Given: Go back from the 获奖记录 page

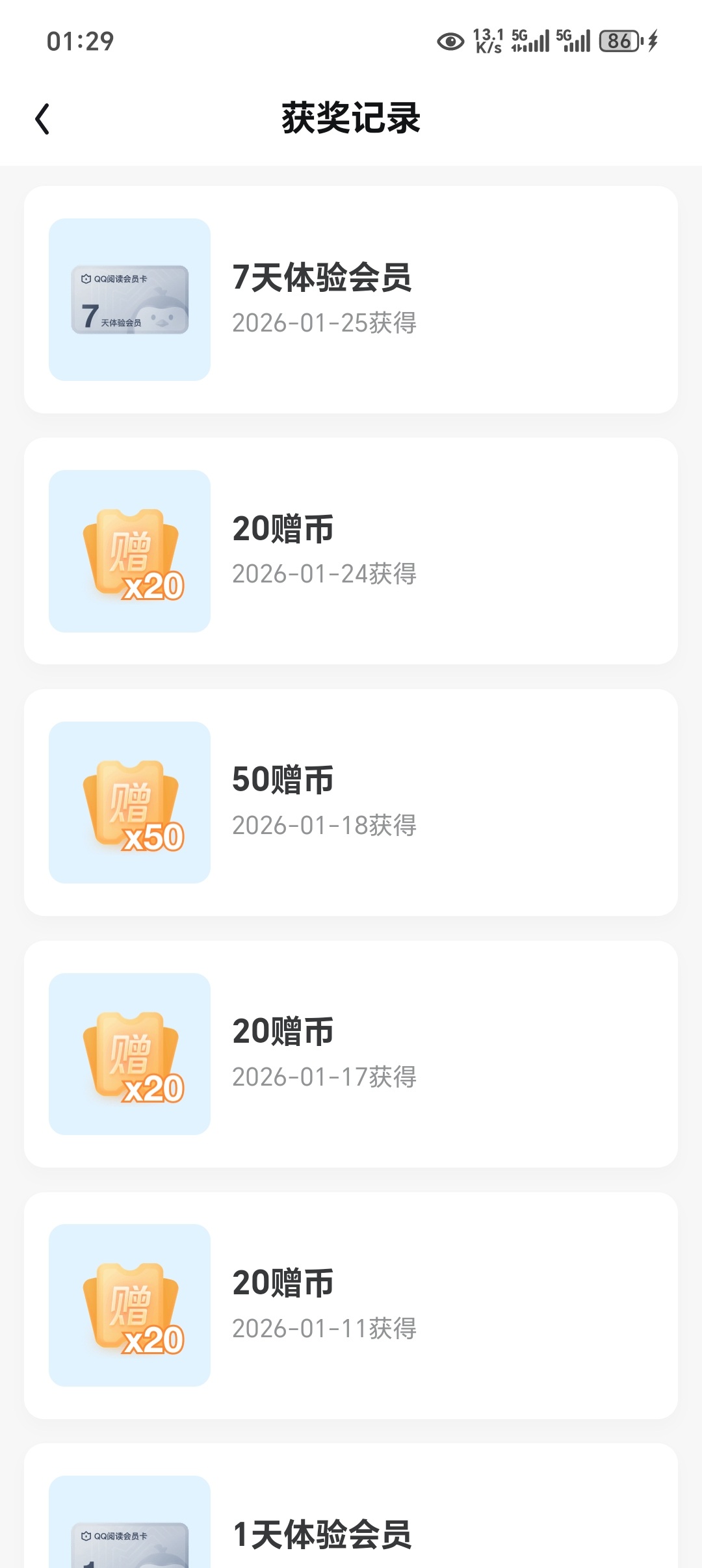Looking at the screenshot, I should click(x=43, y=119).
